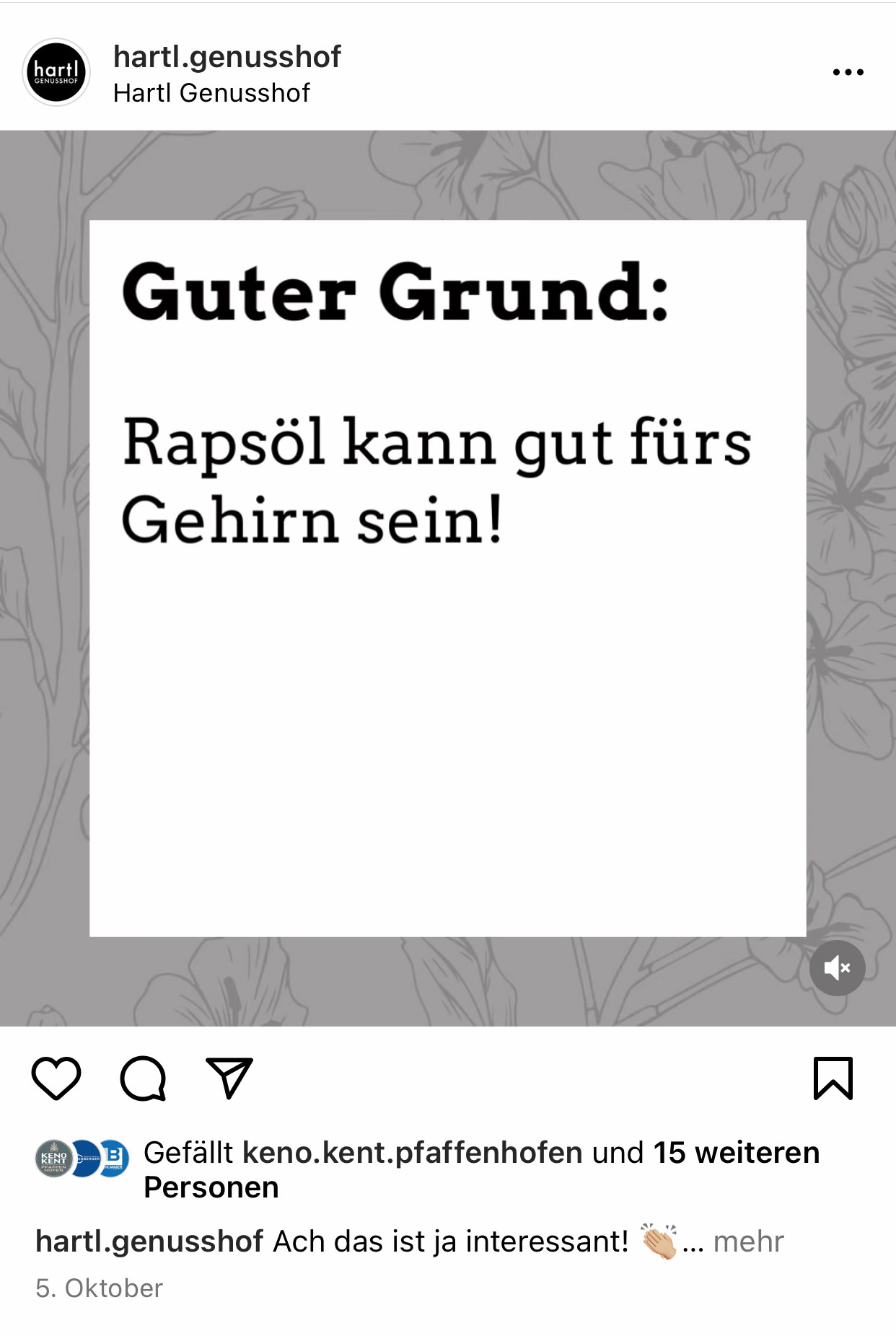Open hartl.genusshof username in header
Viewport: 896px width, 1336px height.
[x=227, y=57]
